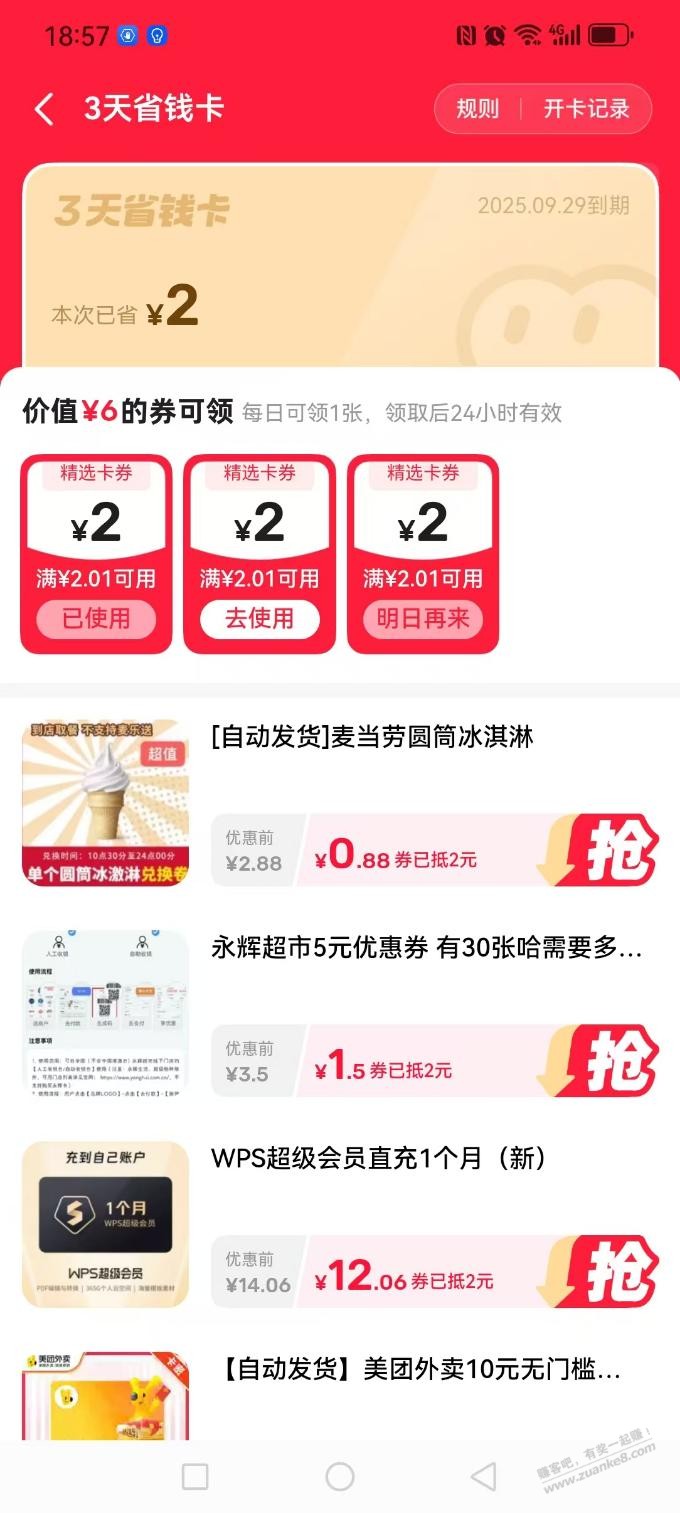The width and height of the screenshot is (680, 1513).
Task: Tap the system back triangle
Action: pos(484,1477)
